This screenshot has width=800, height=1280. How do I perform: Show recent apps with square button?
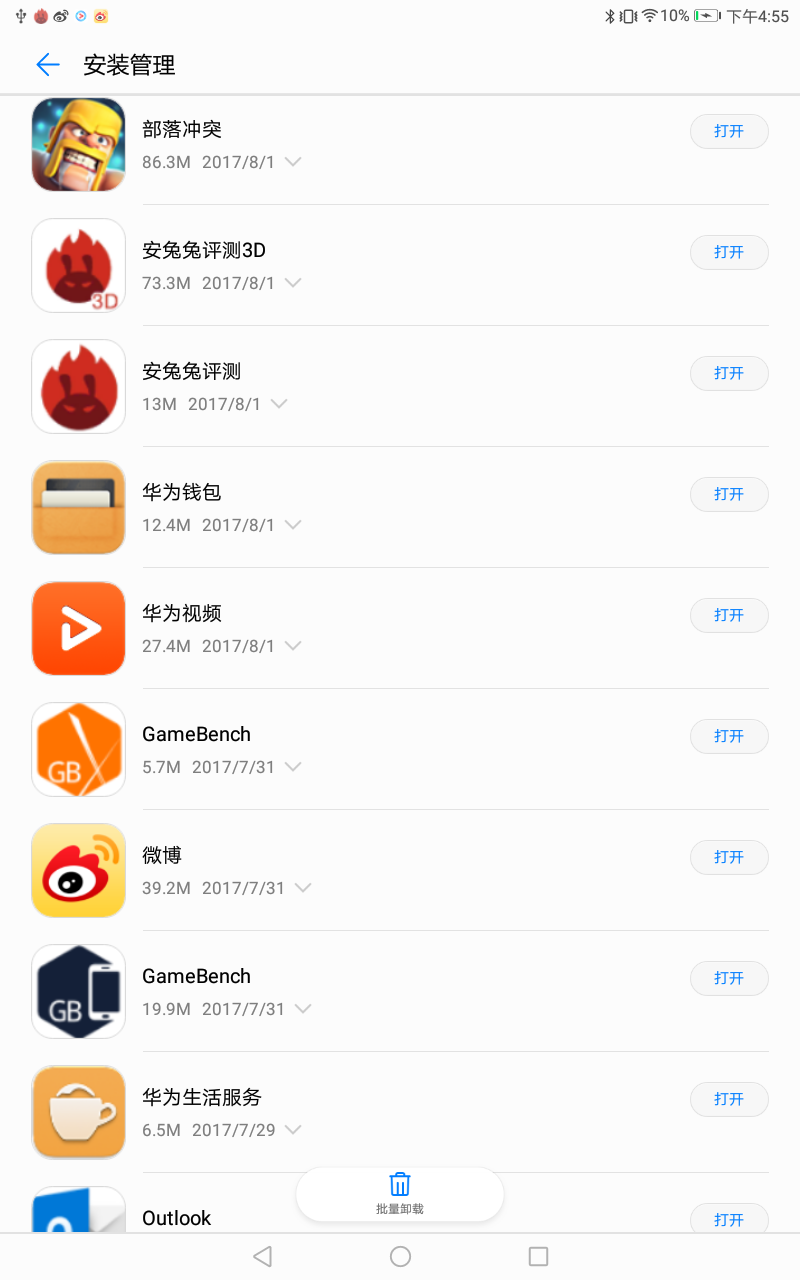pyautogui.click(x=538, y=1257)
